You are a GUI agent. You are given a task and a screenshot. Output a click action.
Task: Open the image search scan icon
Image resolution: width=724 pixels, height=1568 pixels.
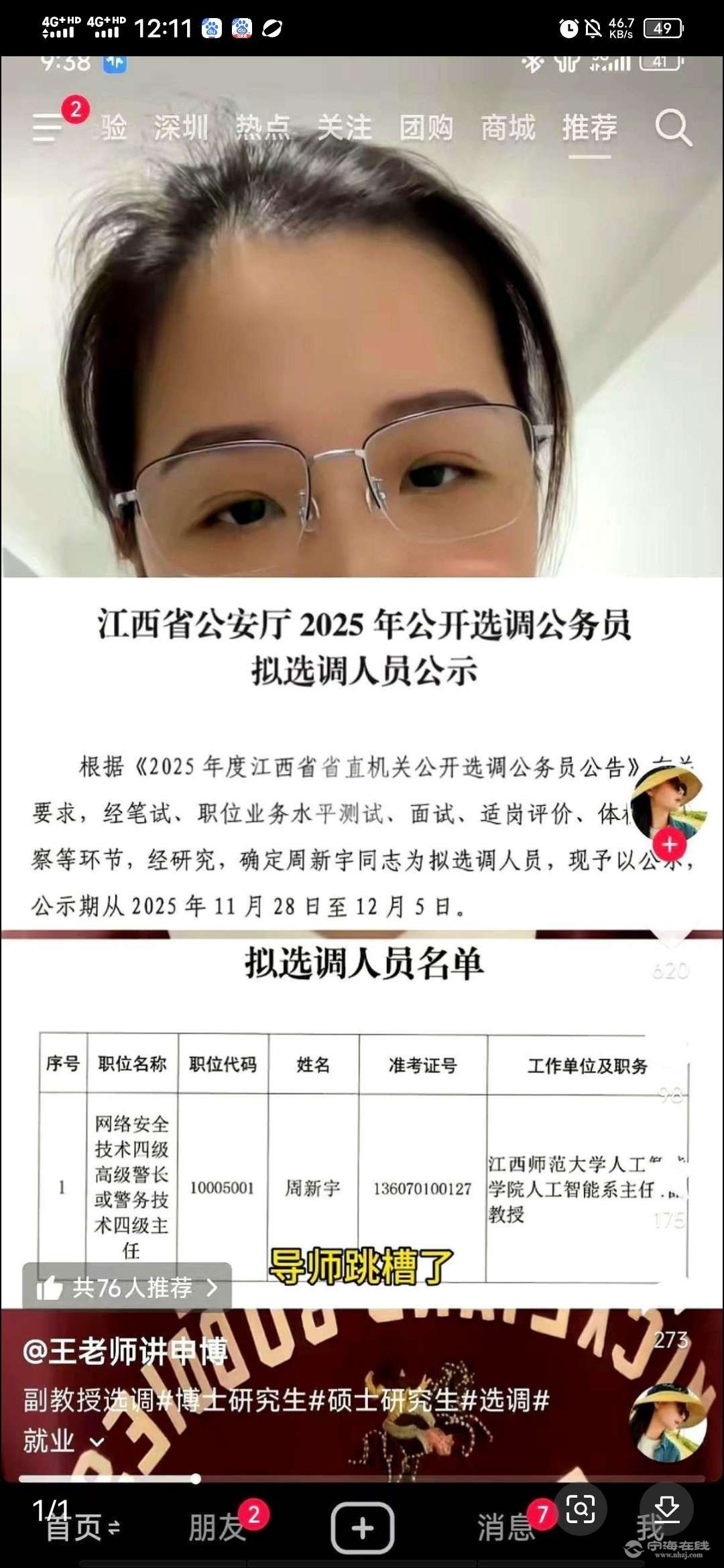pos(581,1508)
